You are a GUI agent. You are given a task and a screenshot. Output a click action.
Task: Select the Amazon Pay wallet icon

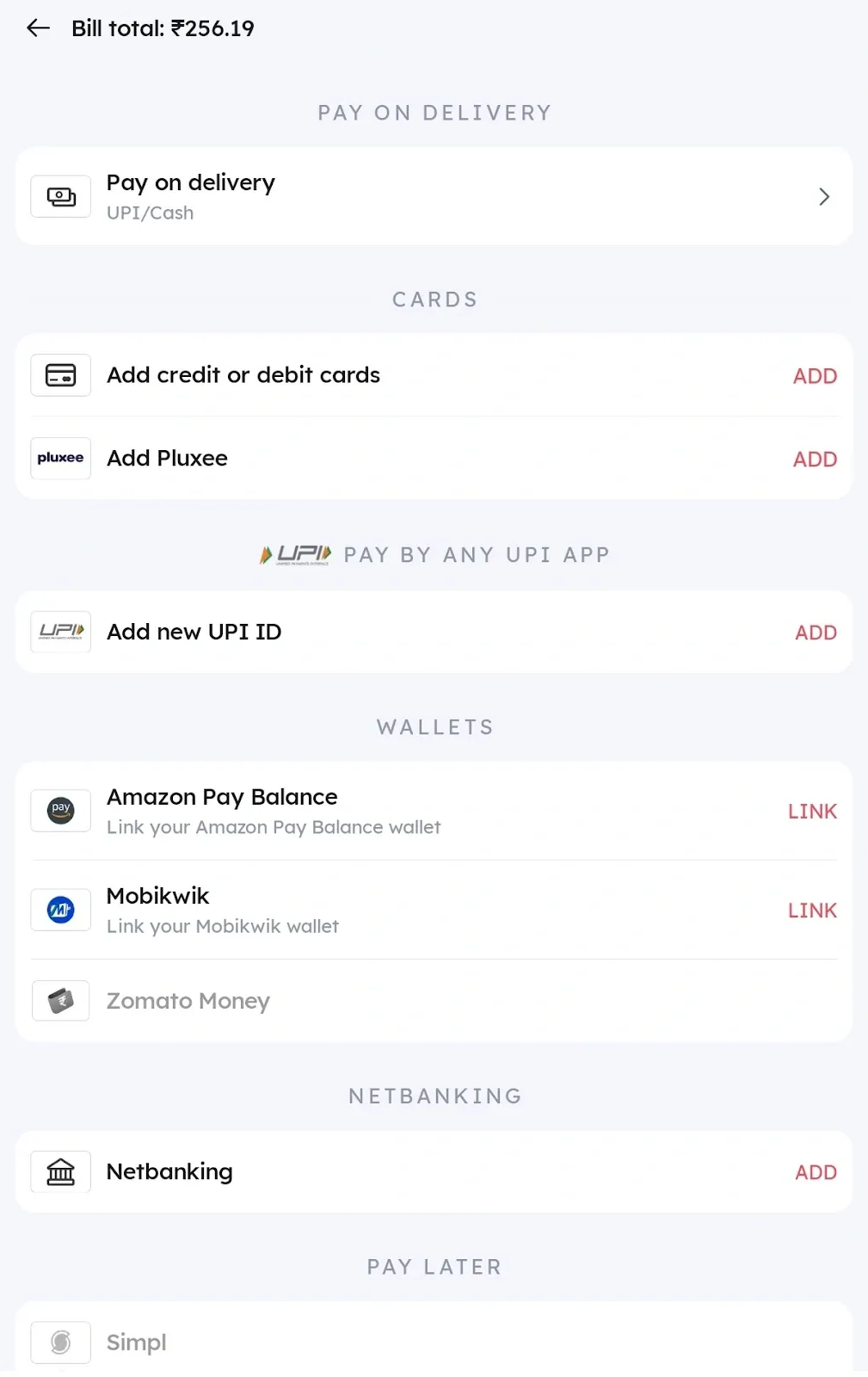coord(60,810)
